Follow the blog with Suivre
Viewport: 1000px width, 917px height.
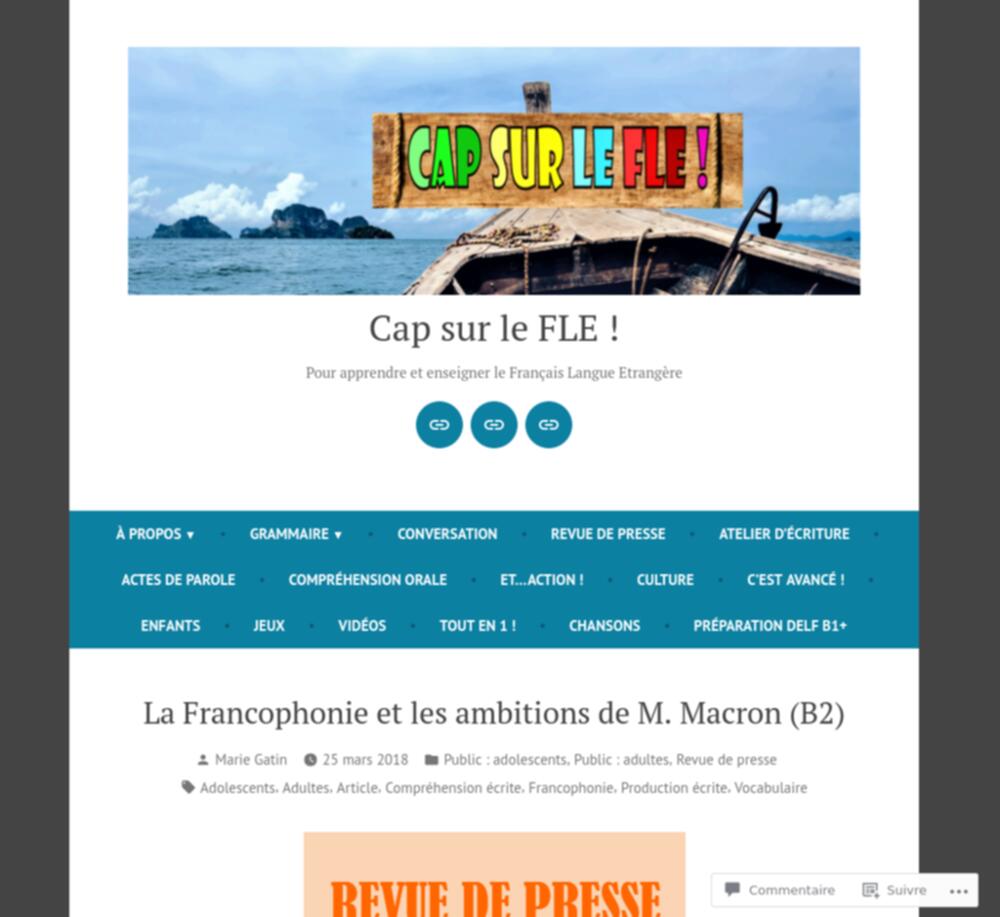coord(895,890)
